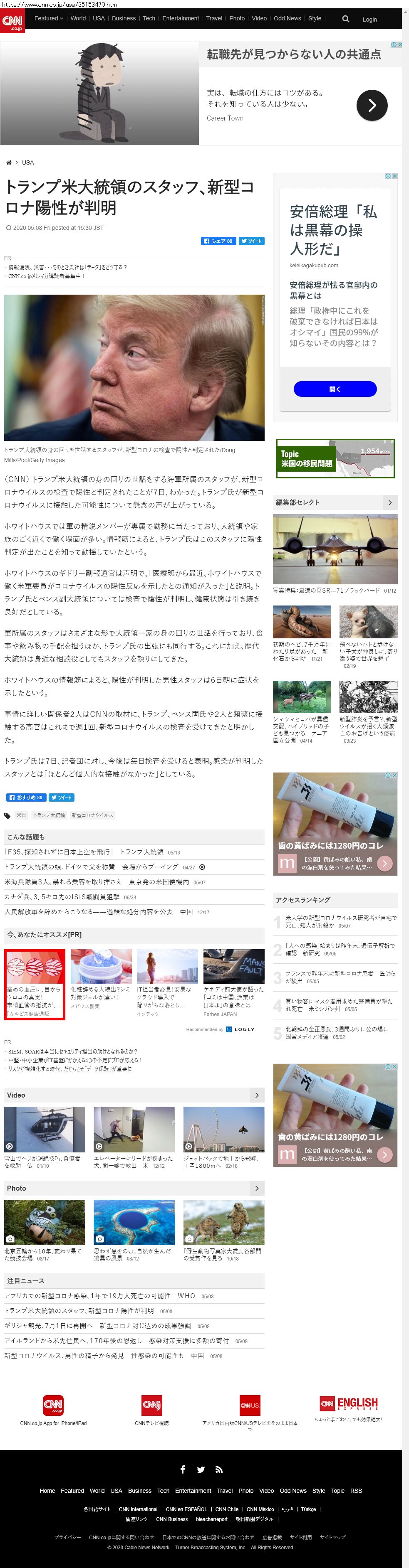Open the Photo section arrow

point(257,1188)
